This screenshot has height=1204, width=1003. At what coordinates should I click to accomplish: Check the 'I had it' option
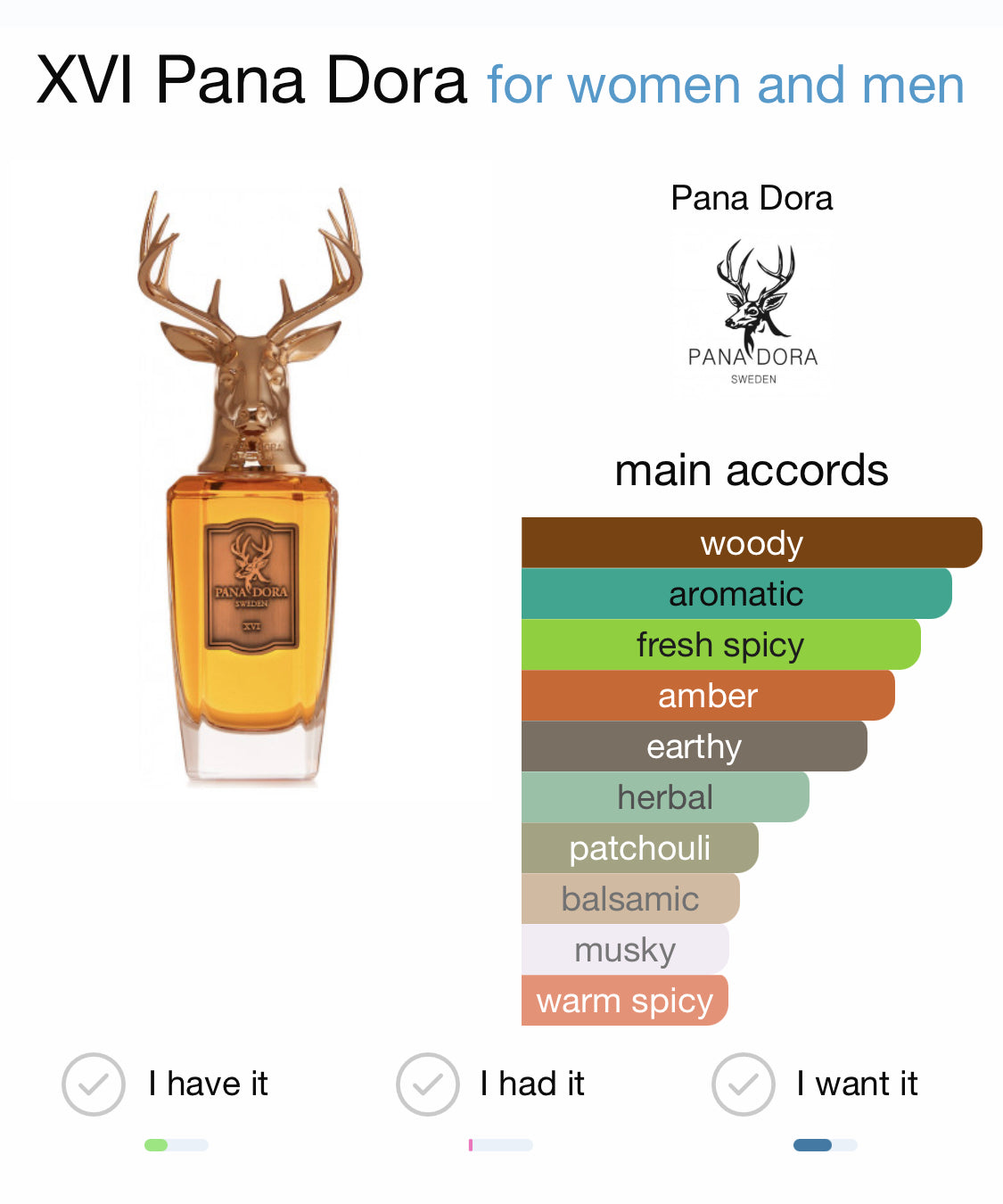[x=428, y=1084]
